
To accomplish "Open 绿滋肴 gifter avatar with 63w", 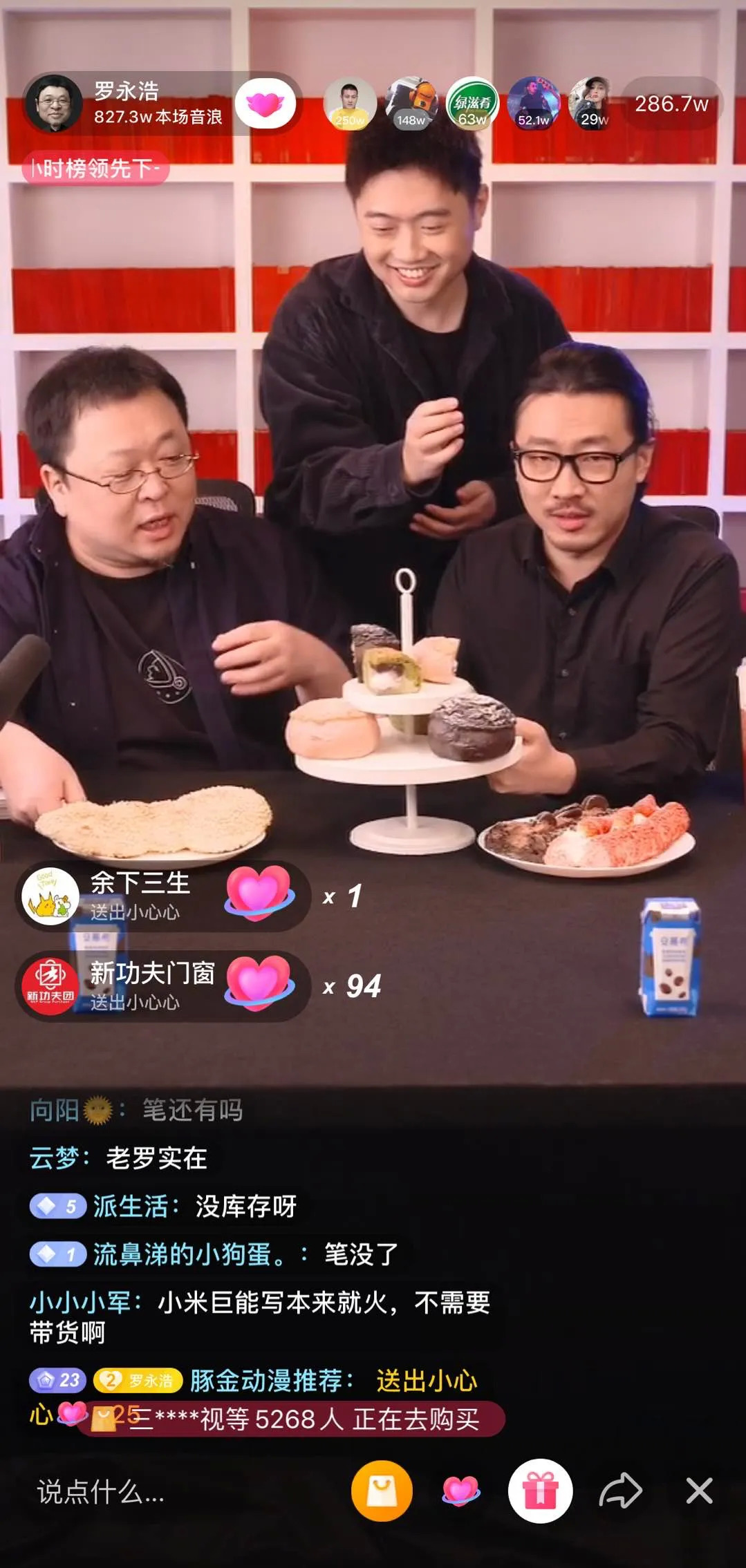I will click(473, 104).
